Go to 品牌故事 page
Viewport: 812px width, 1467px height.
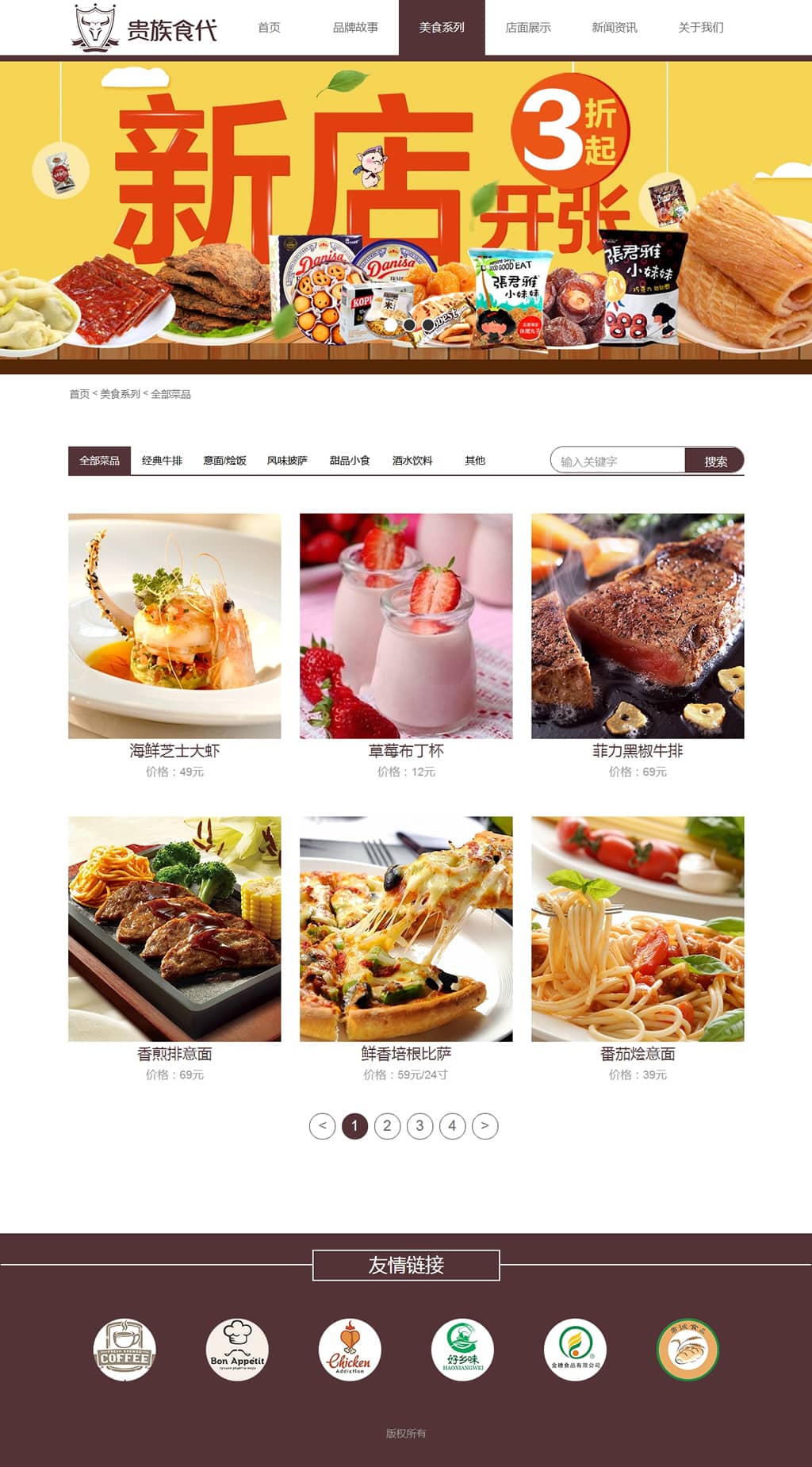tap(355, 28)
